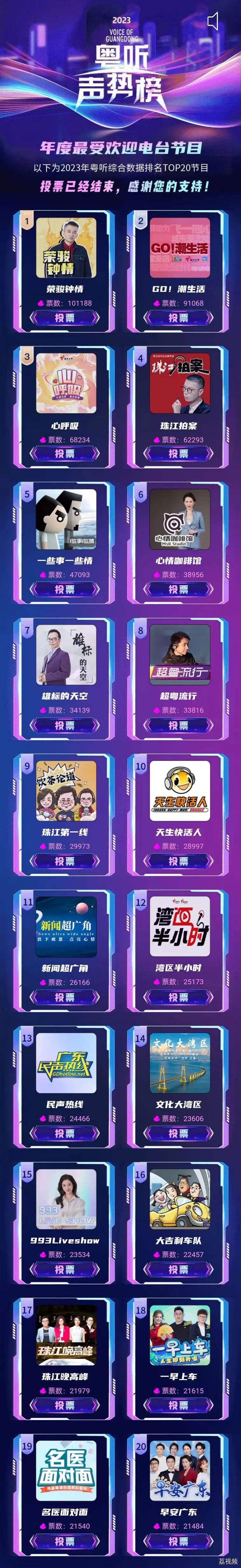The image size is (241, 1568).
Task: Cast a vote for 一早上车
Action: 178,1405
